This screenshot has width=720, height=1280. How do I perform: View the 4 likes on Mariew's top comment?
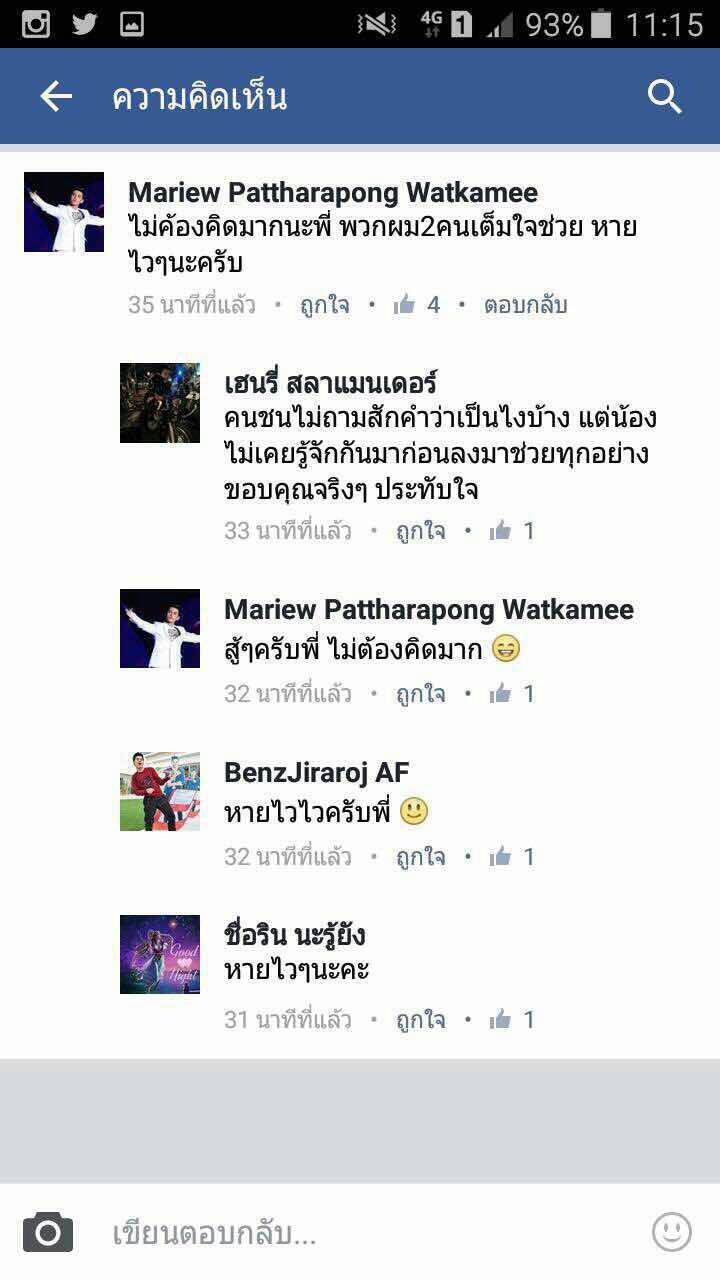pos(418,305)
